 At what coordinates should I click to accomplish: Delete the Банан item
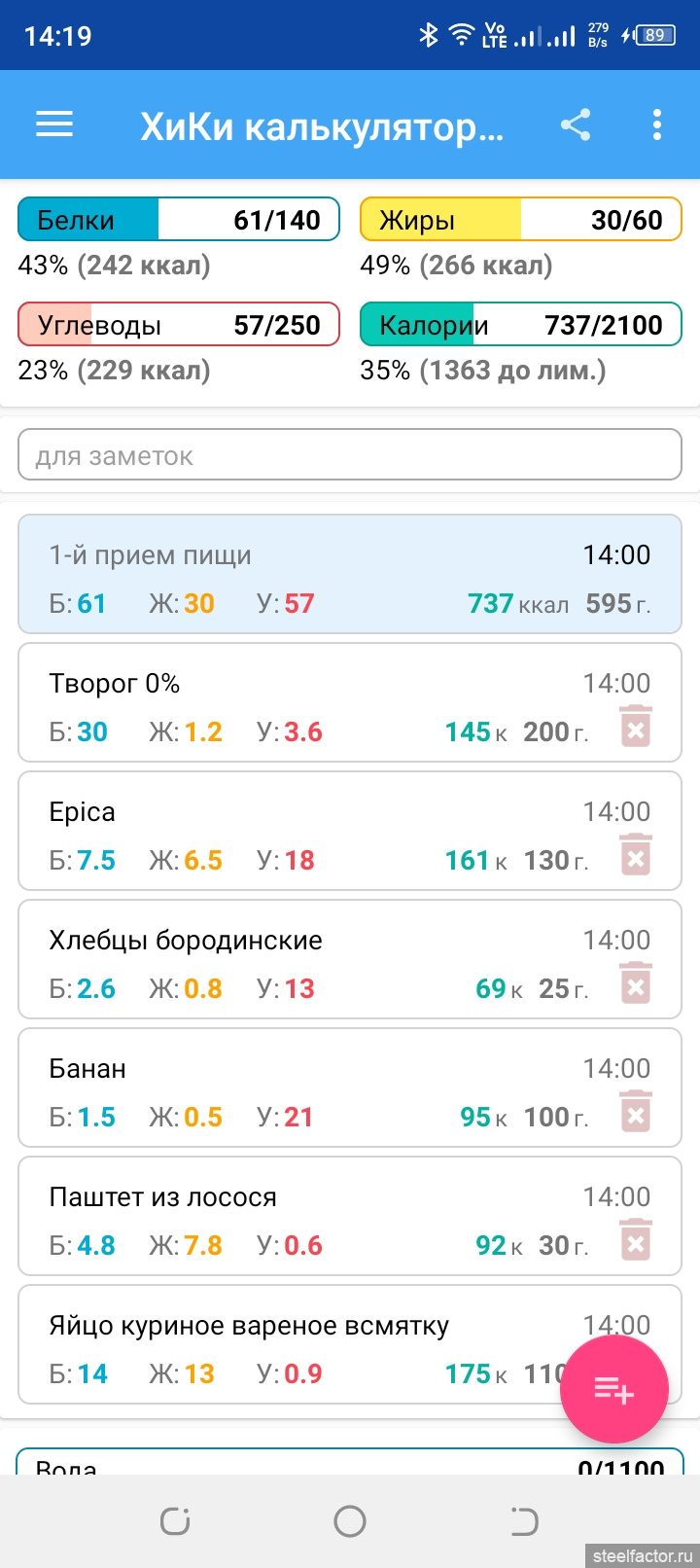point(635,1112)
